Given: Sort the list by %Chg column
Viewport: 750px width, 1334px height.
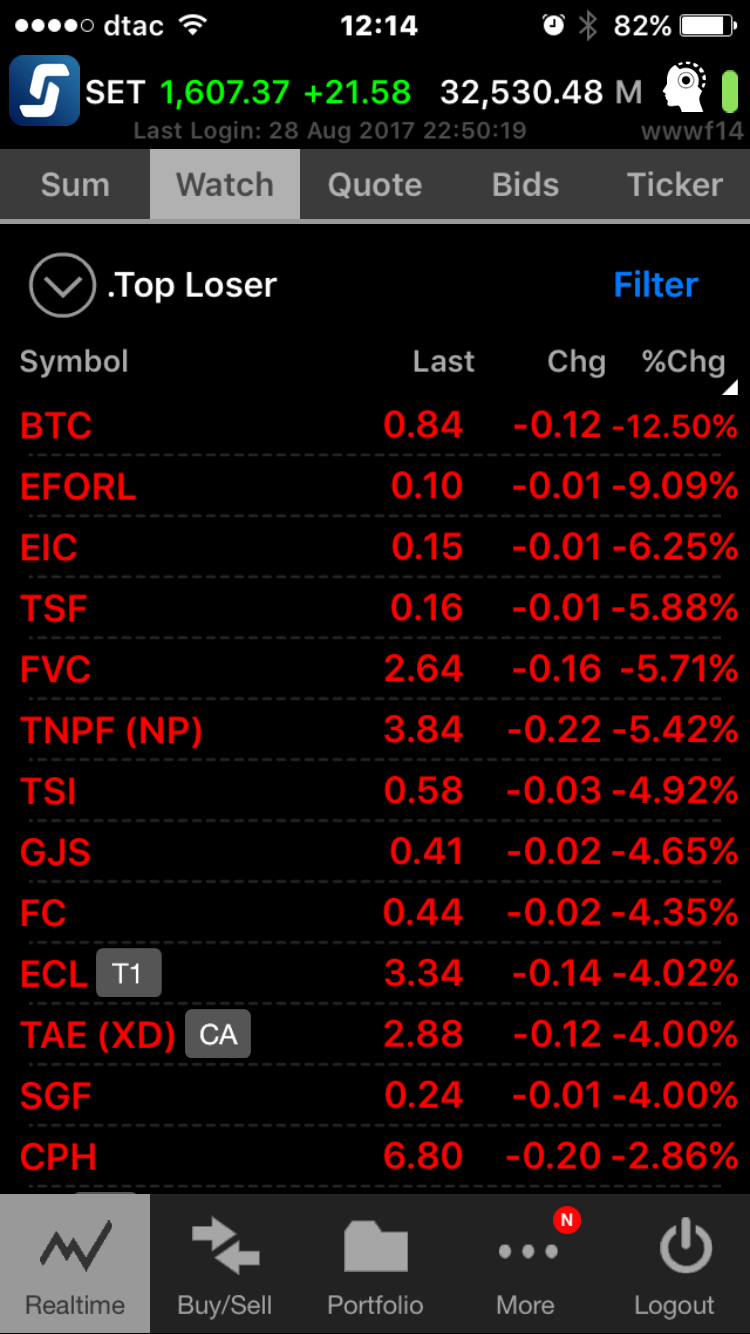Looking at the screenshot, I should pyautogui.click(x=684, y=362).
